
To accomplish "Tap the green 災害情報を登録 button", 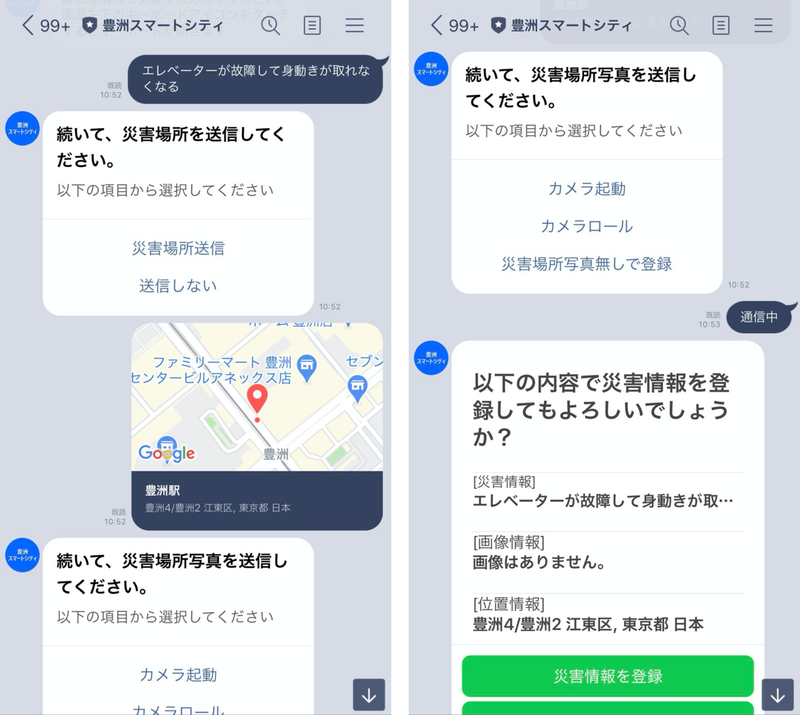I will [x=607, y=677].
